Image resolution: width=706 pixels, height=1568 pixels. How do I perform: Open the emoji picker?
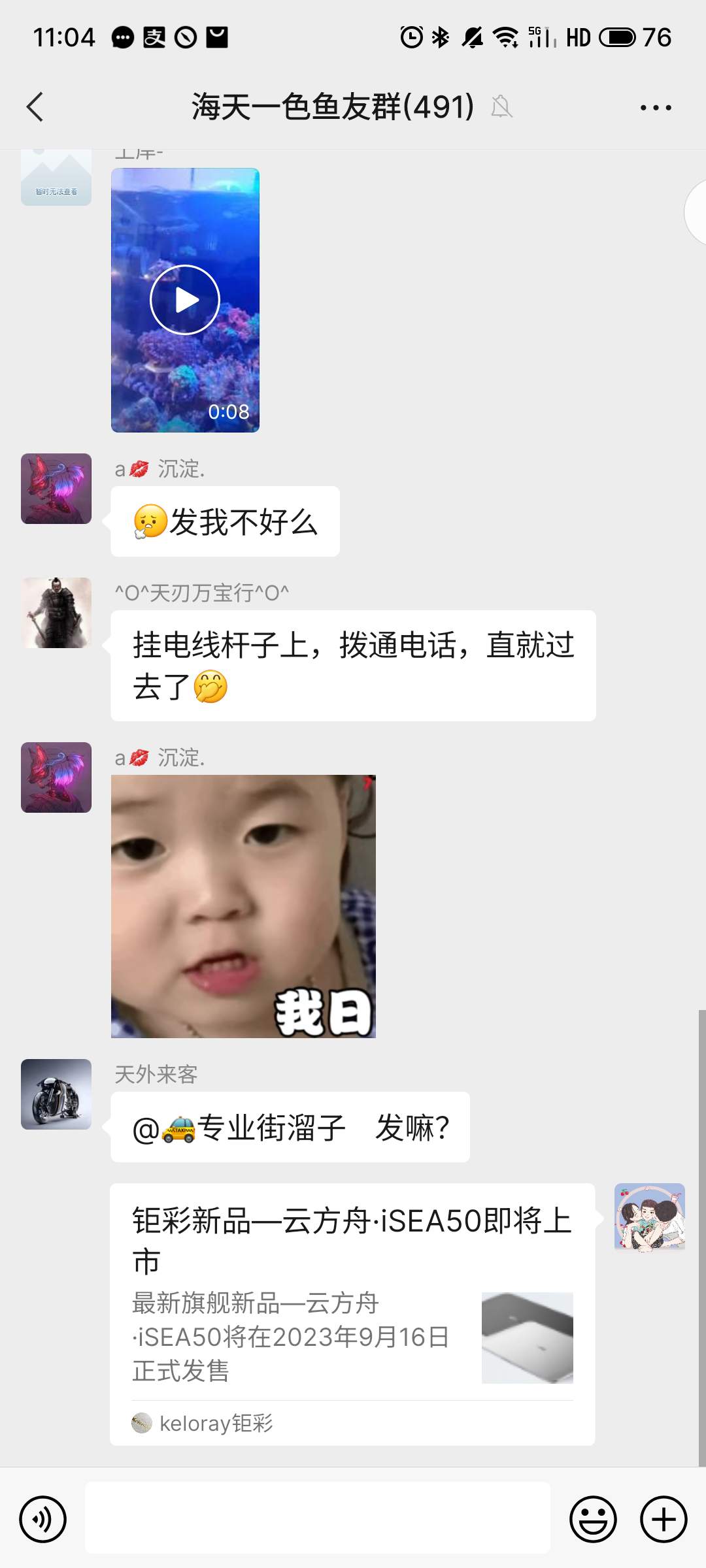pyautogui.click(x=593, y=1519)
